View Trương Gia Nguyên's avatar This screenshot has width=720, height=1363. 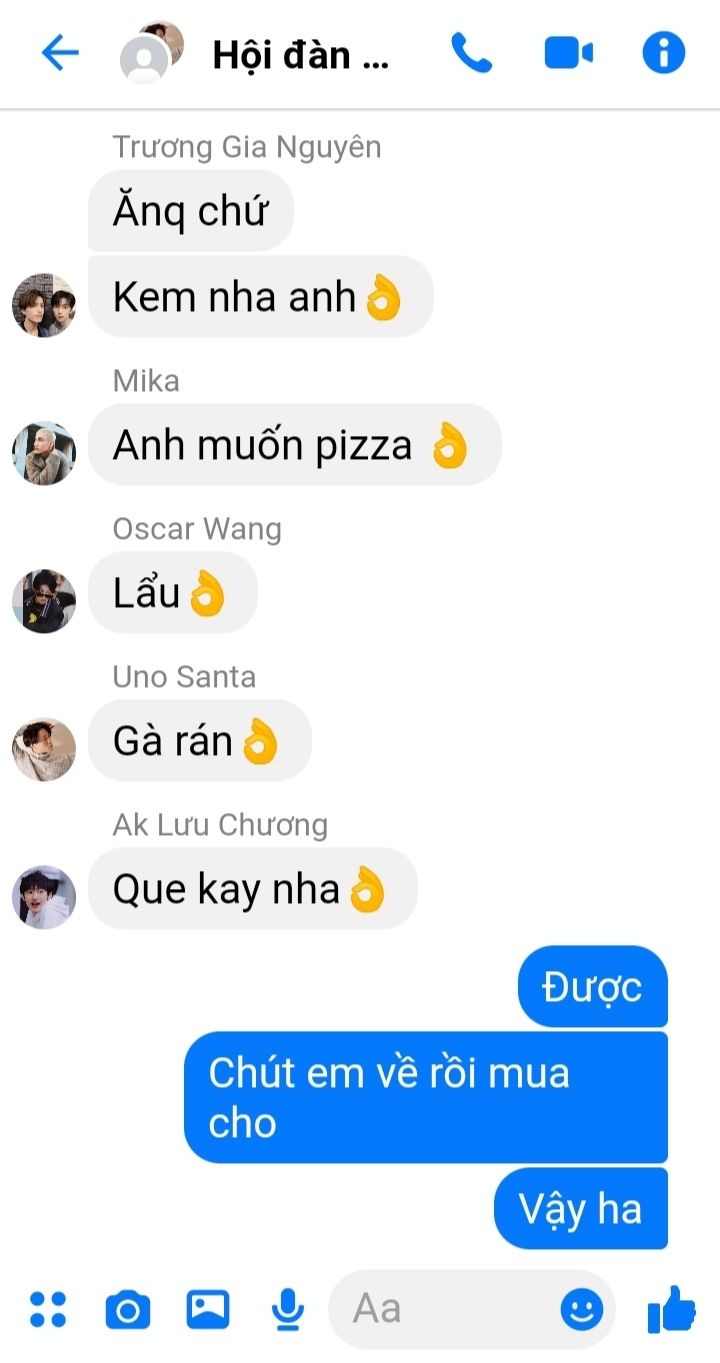coord(44,305)
